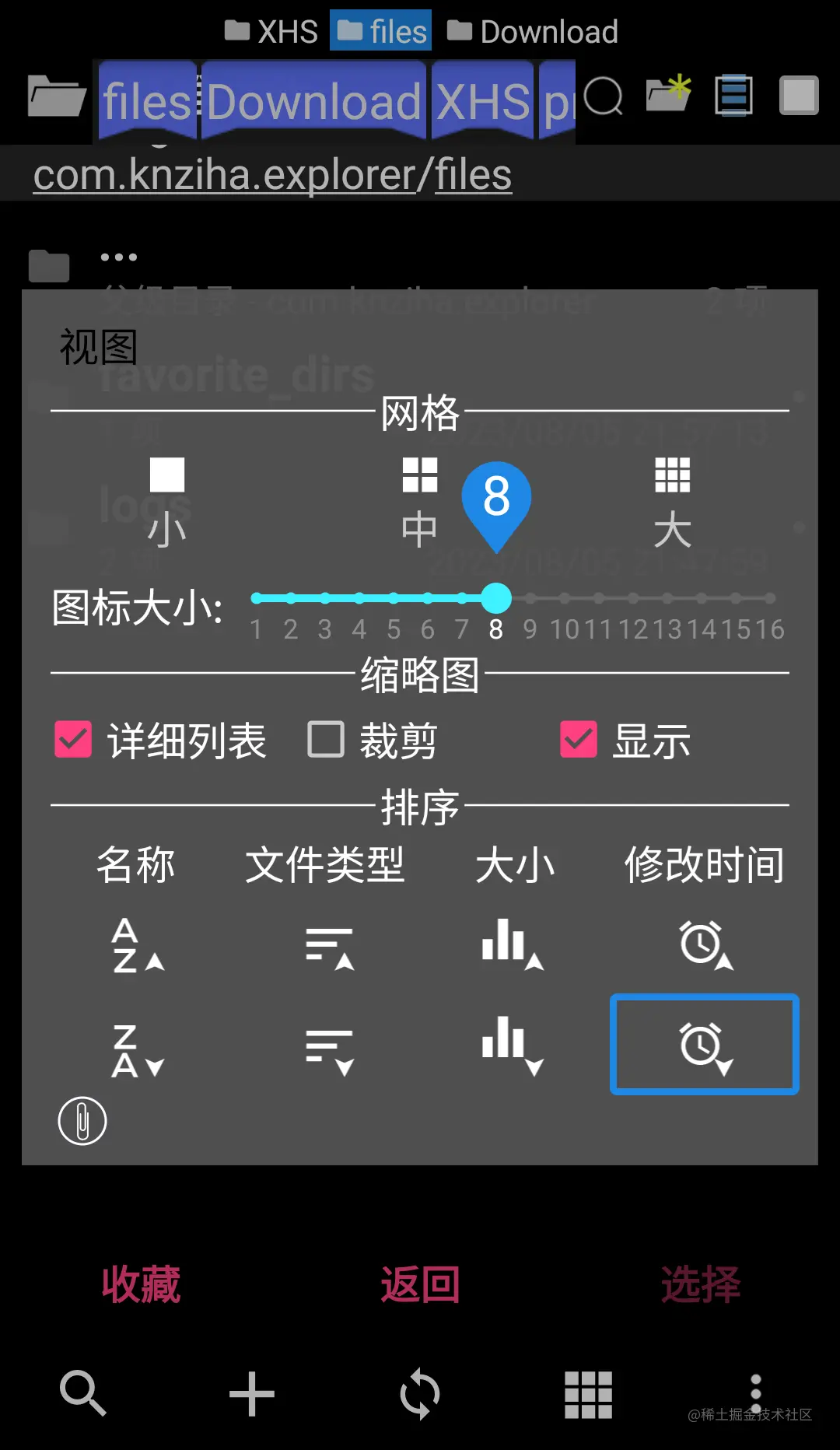Select the ascending modified time clock icon

(x=704, y=945)
